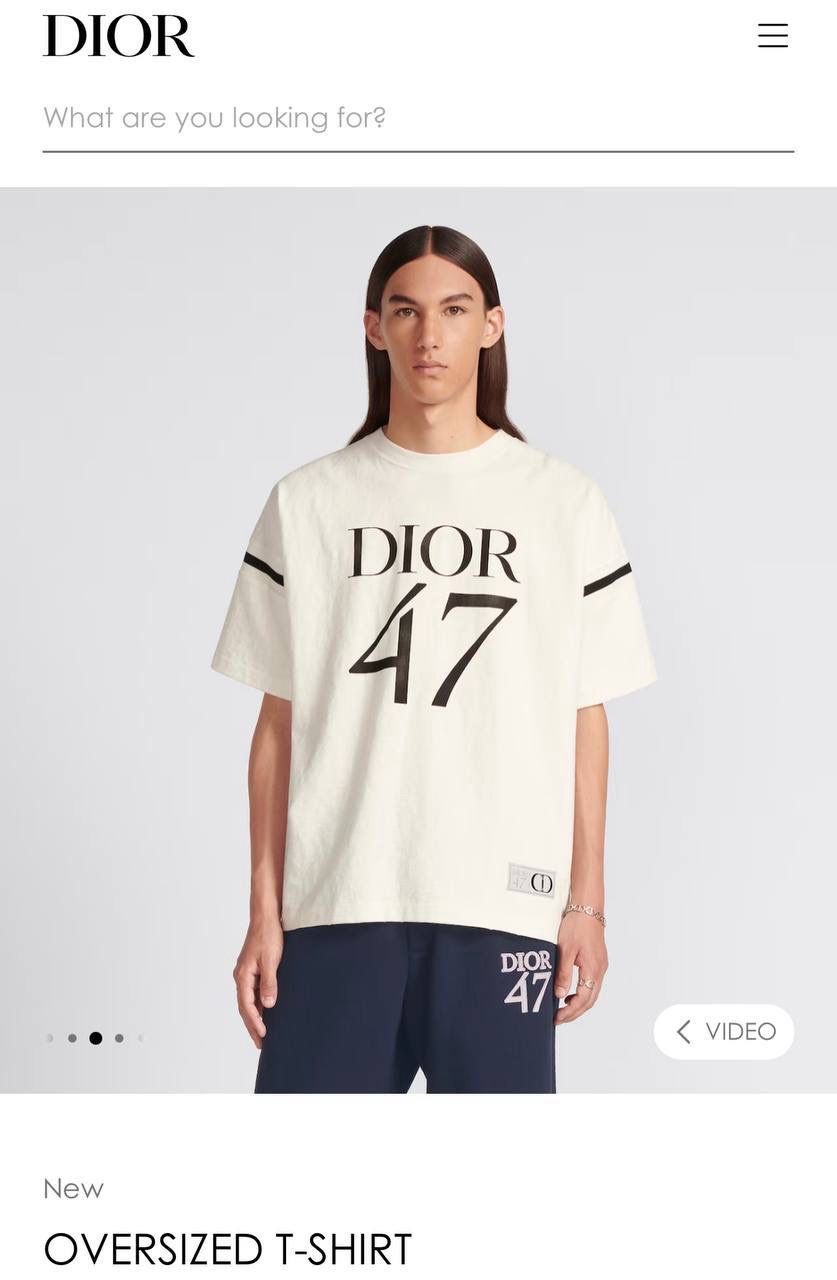Go to the Dior homepage via logo
Viewport: 837px width, 1280px height.
tap(119, 36)
